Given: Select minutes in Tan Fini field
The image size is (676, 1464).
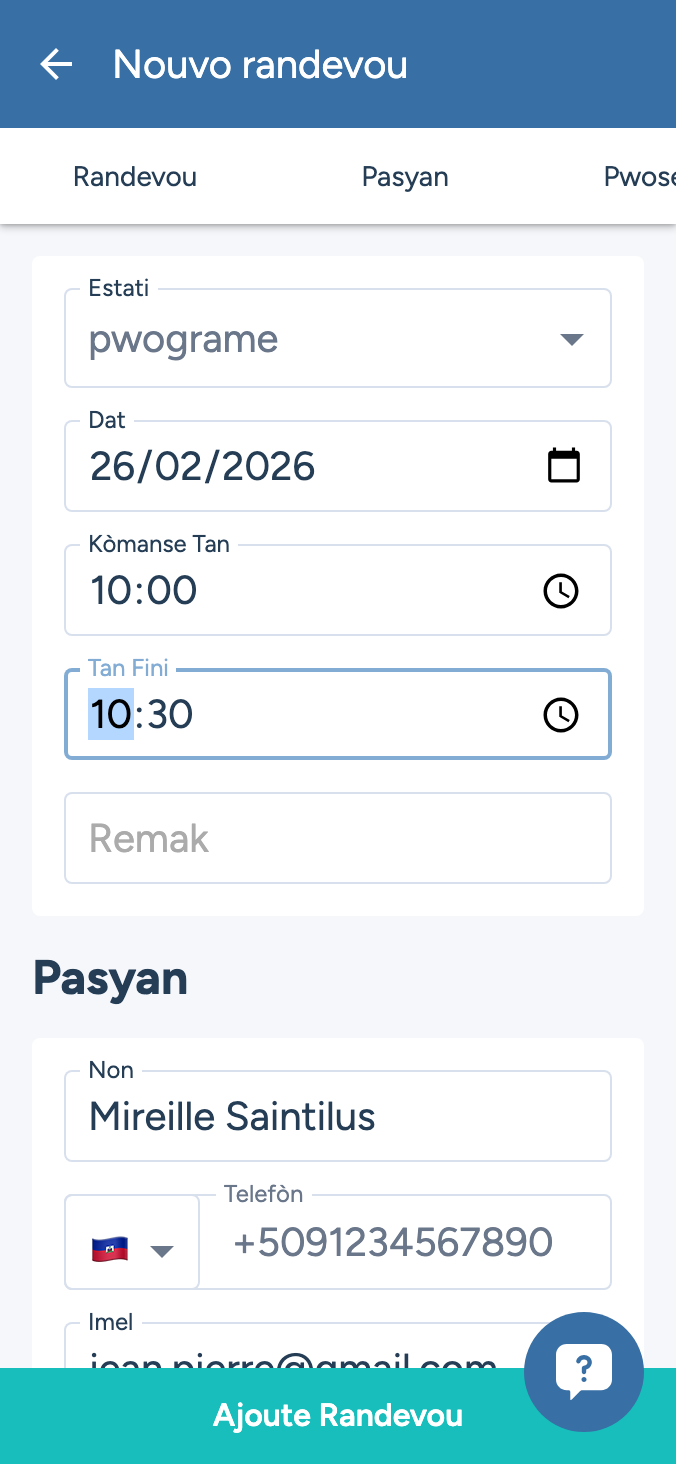Looking at the screenshot, I should [x=169, y=715].
